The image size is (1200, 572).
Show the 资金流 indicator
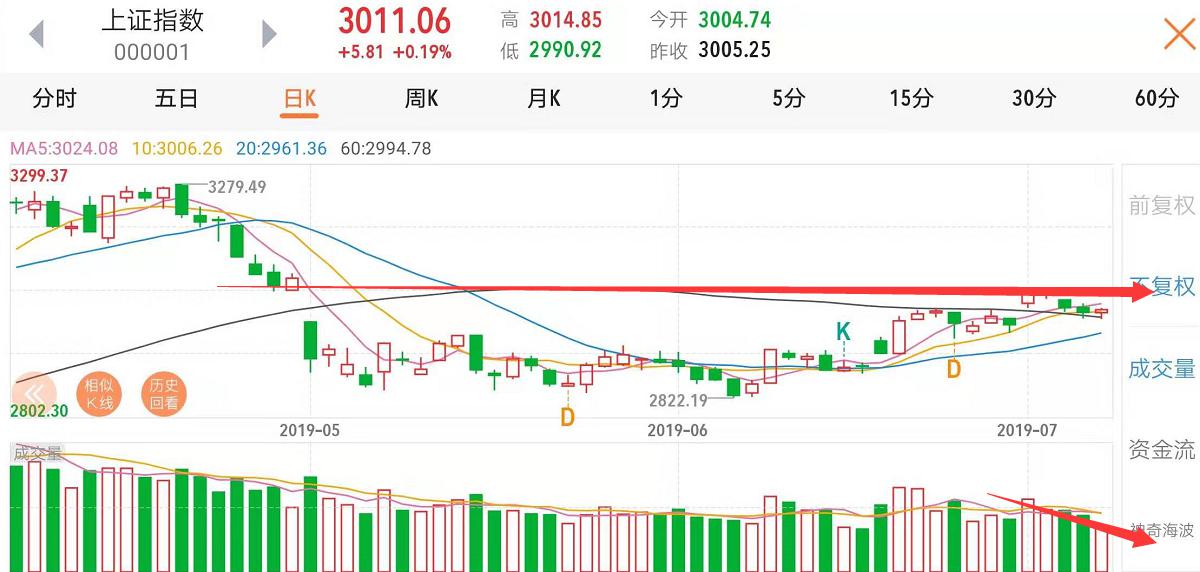click(1161, 450)
